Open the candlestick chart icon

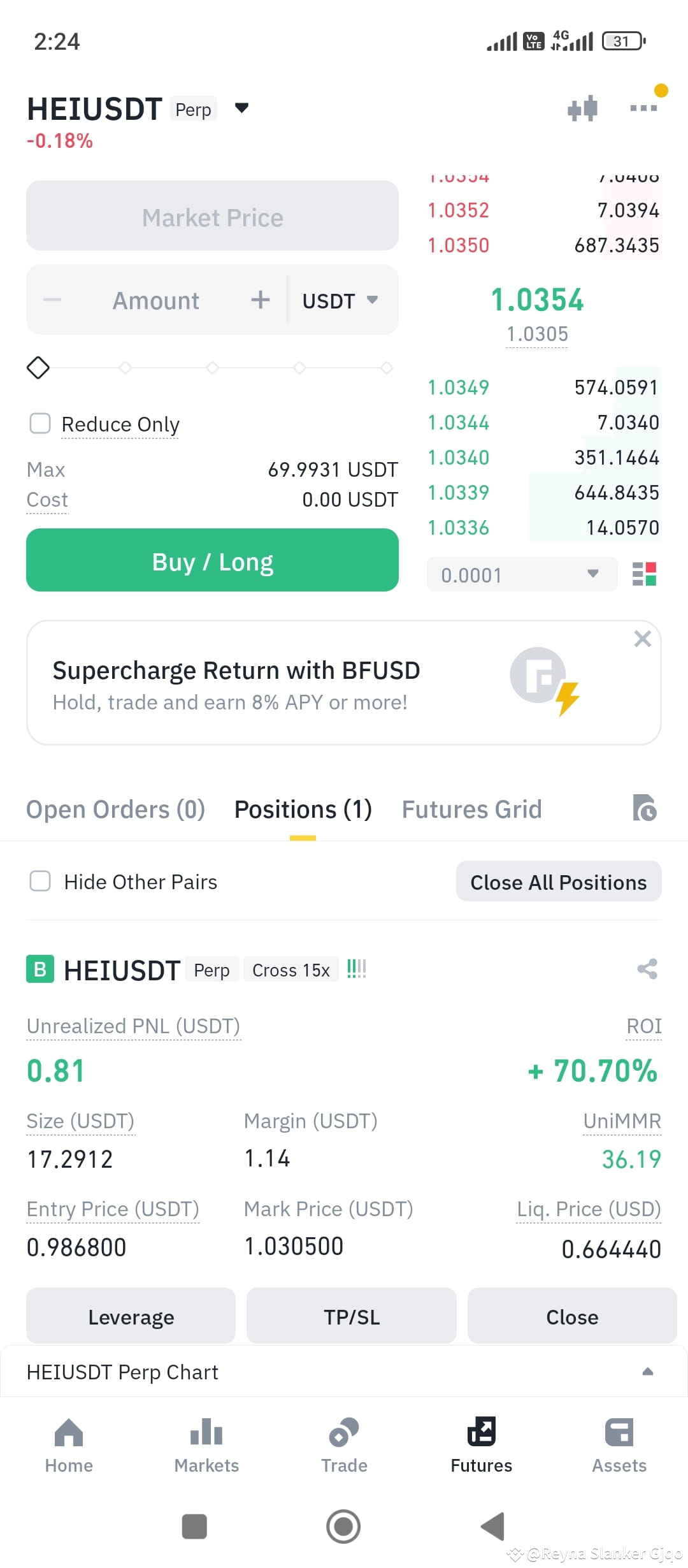point(582,108)
